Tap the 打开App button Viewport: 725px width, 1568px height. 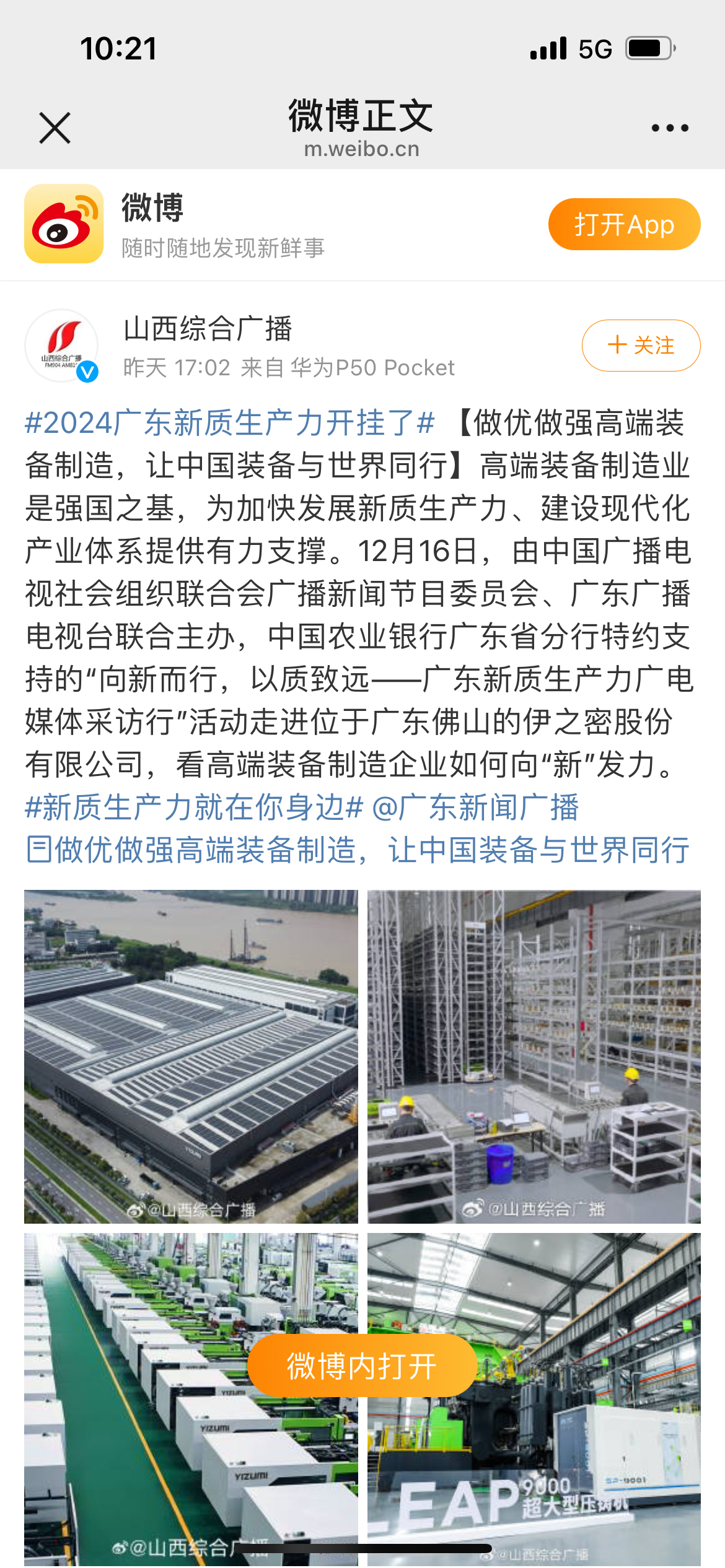pyautogui.click(x=623, y=224)
